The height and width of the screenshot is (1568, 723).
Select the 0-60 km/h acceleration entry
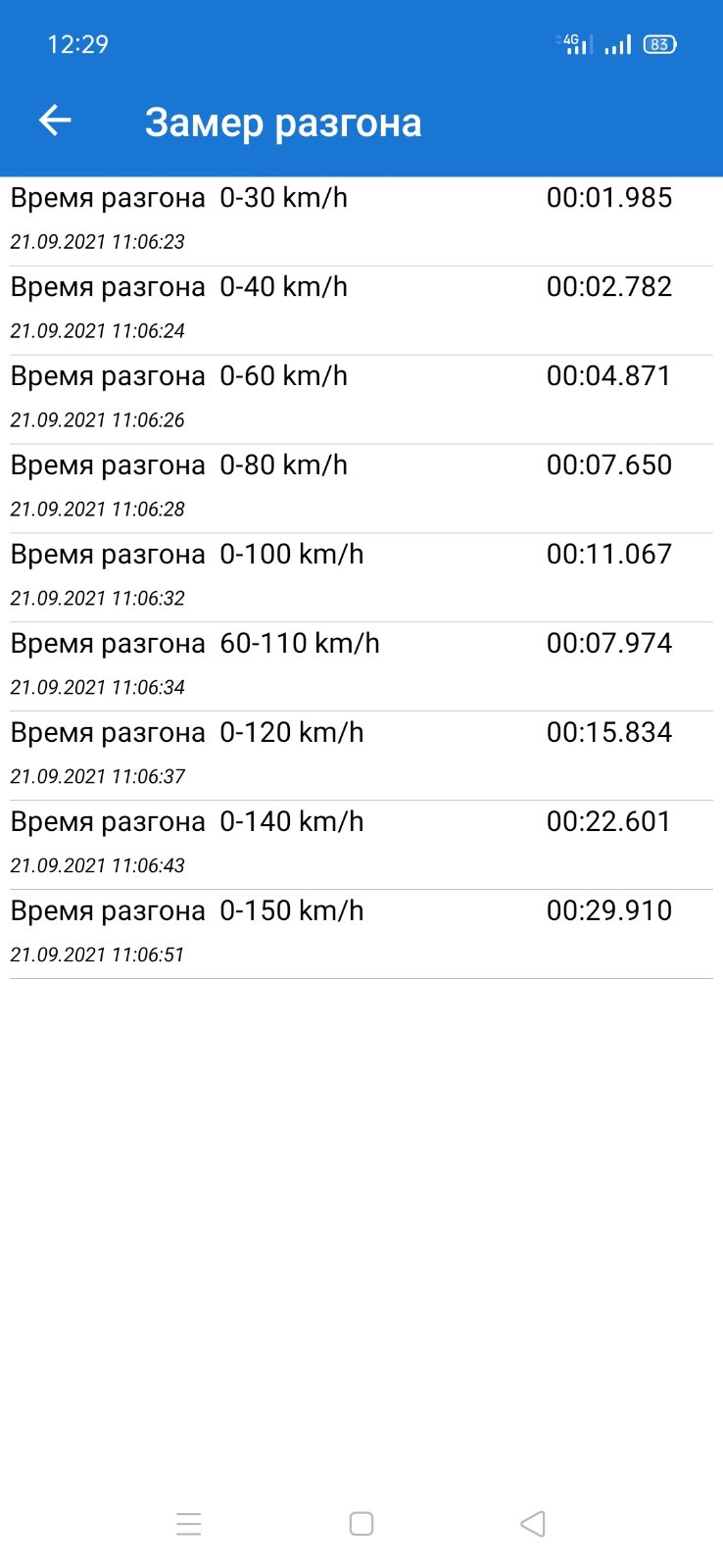pyautogui.click(x=361, y=400)
